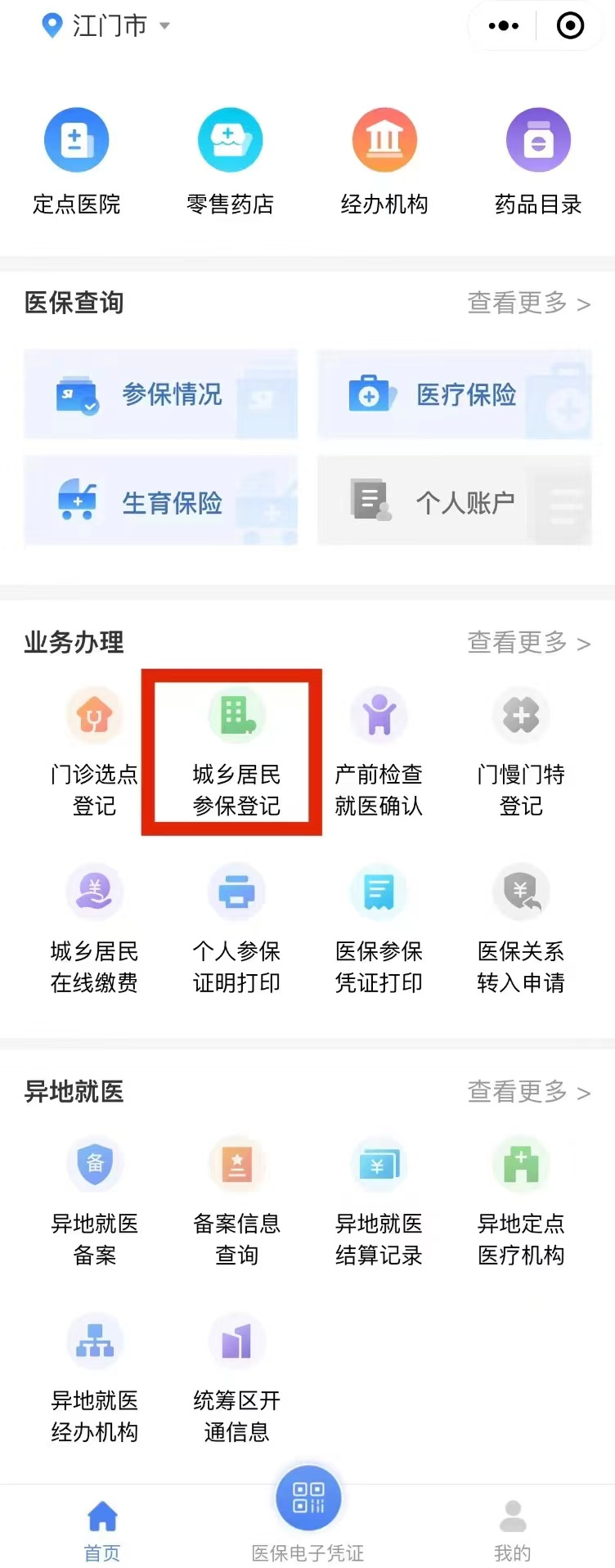The height and width of the screenshot is (1568, 615).
Task: Open the 生育保险 card
Action: pyautogui.click(x=160, y=501)
